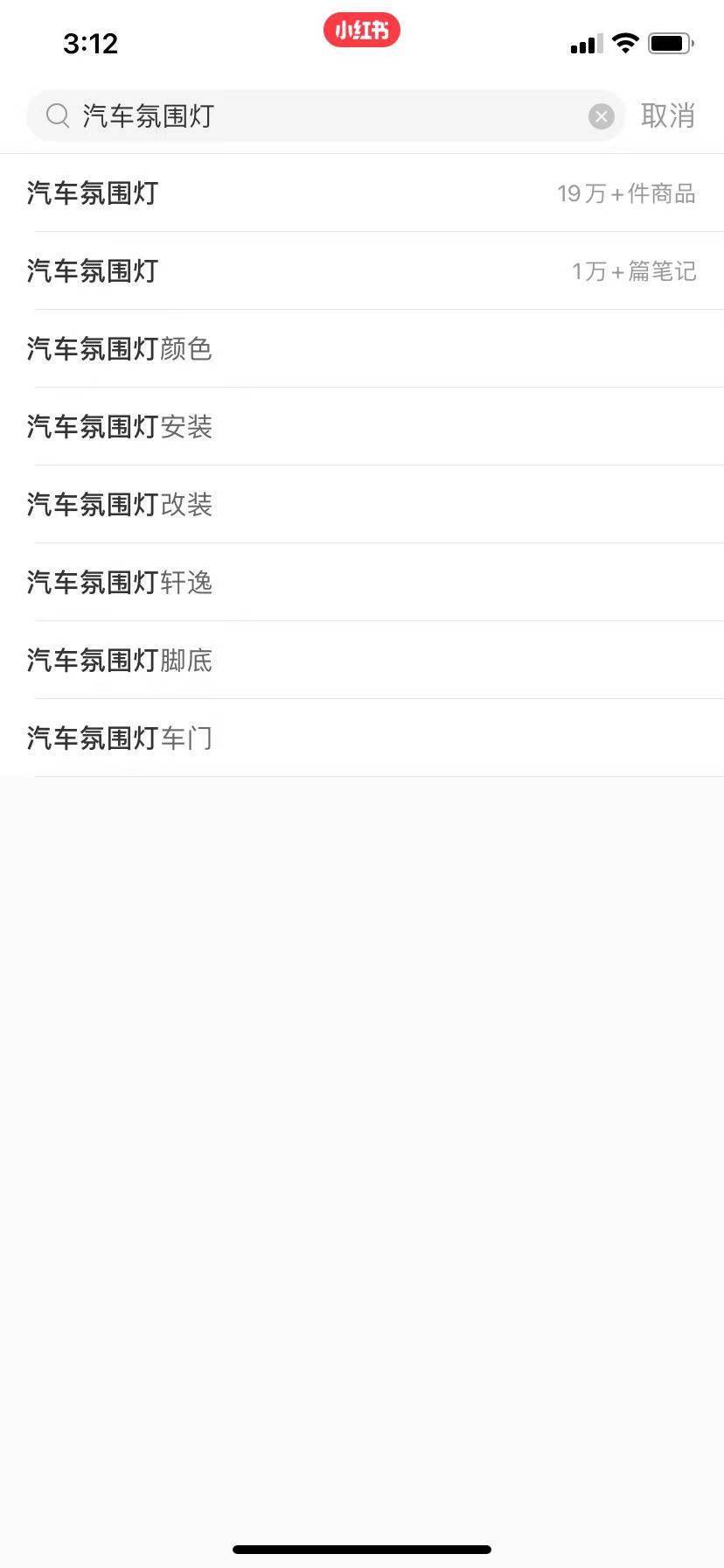Viewport: 724px width, 1568px height.
Task: Tap the 汽车氛围灯车门 suggestion
Action: pyautogui.click(x=362, y=738)
